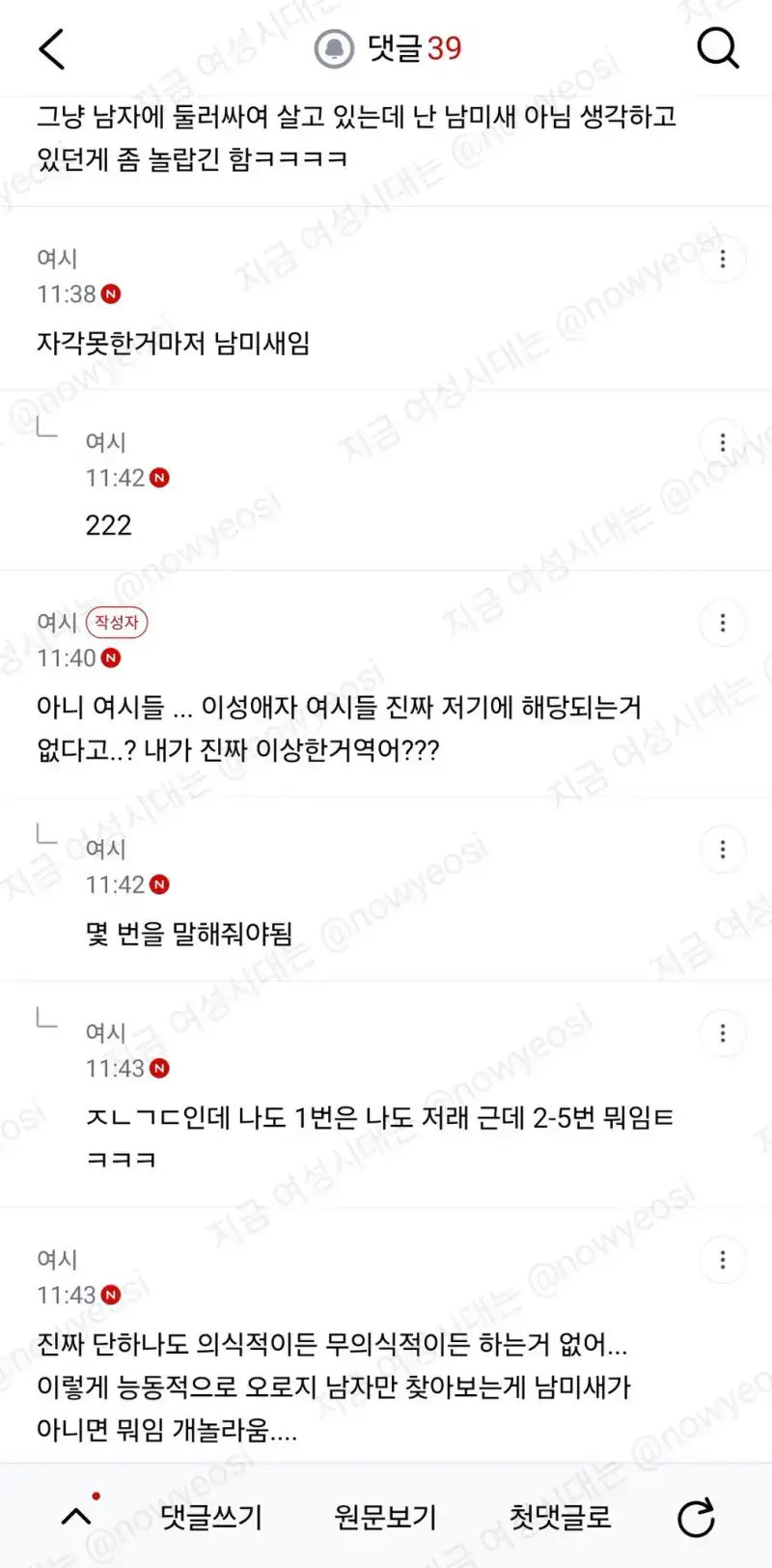Viewport: 772px width, 1568px height.
Task: Tap the upward arrow in the bottom bar
Action: point(77,1517)
